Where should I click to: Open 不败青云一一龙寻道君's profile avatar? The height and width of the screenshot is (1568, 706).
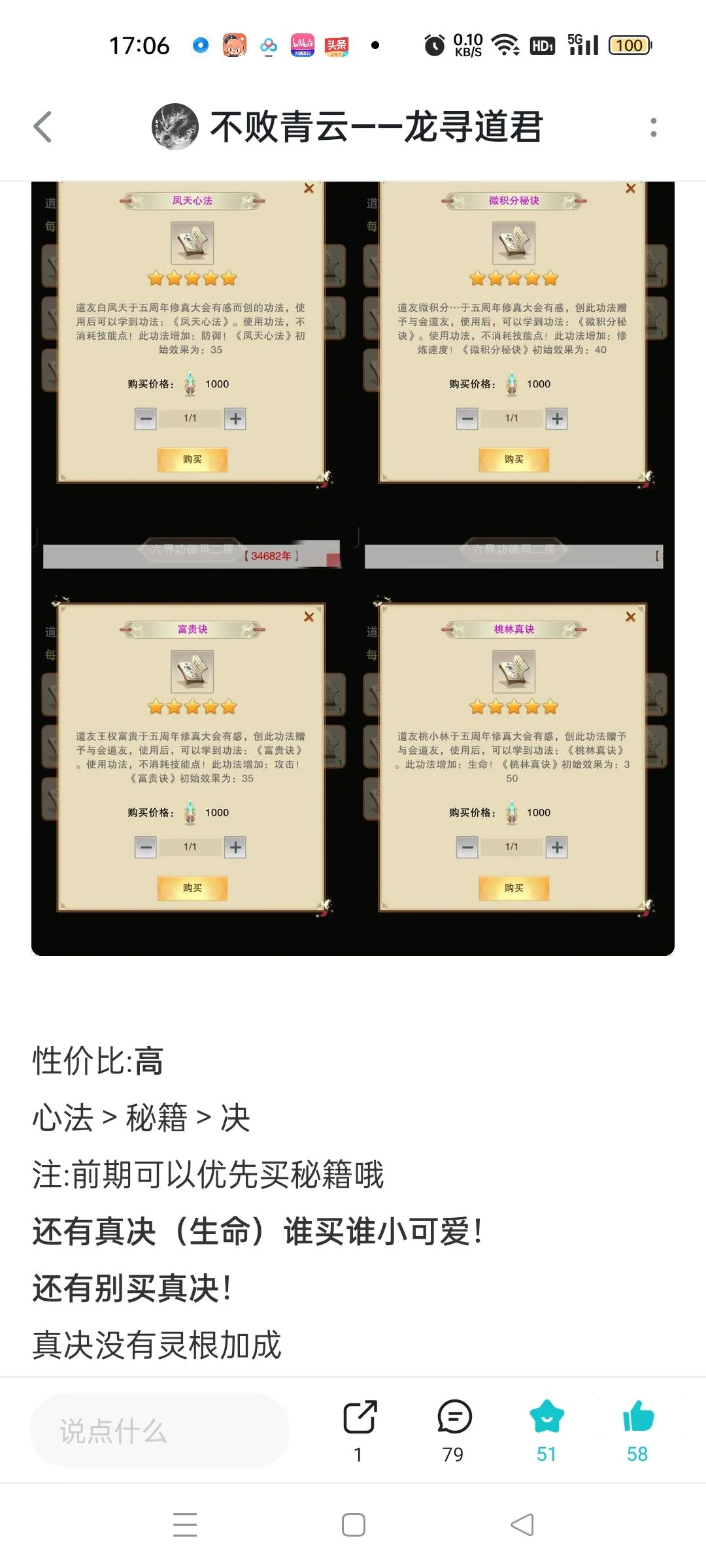(175, 127)
